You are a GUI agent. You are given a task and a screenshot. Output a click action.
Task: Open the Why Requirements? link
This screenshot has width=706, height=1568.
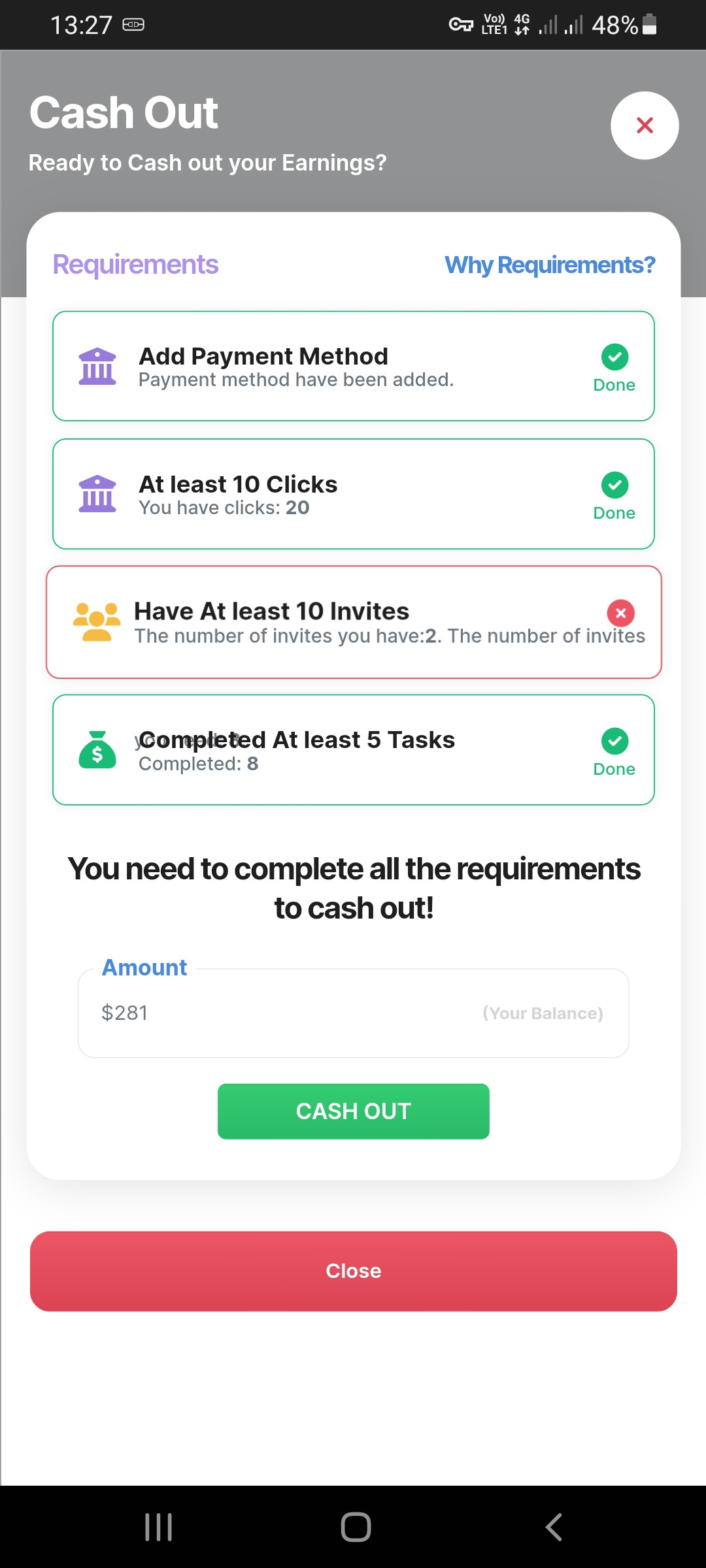click(x=550, y=265)
